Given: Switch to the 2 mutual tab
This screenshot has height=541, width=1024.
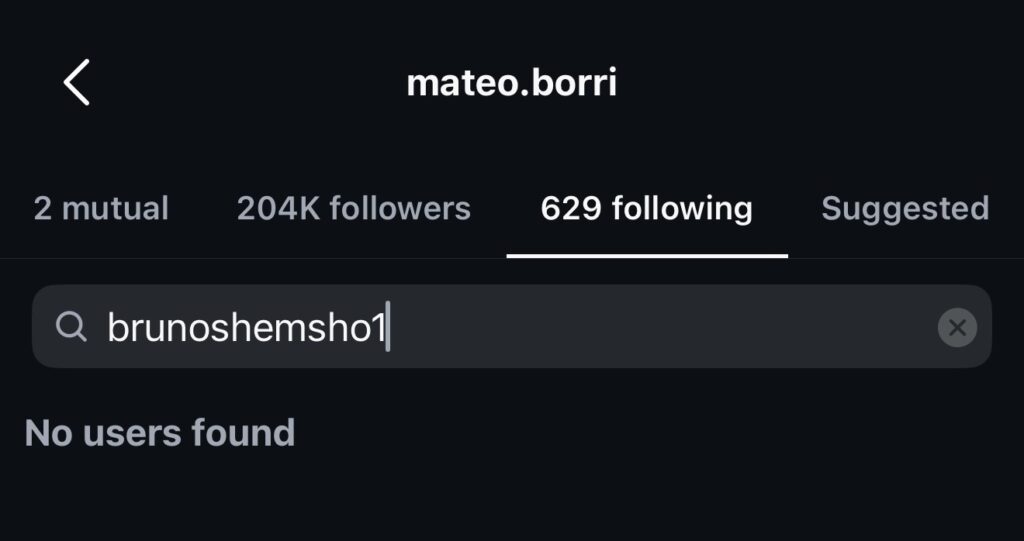Looking at the screenshot, I should point(101,208).
